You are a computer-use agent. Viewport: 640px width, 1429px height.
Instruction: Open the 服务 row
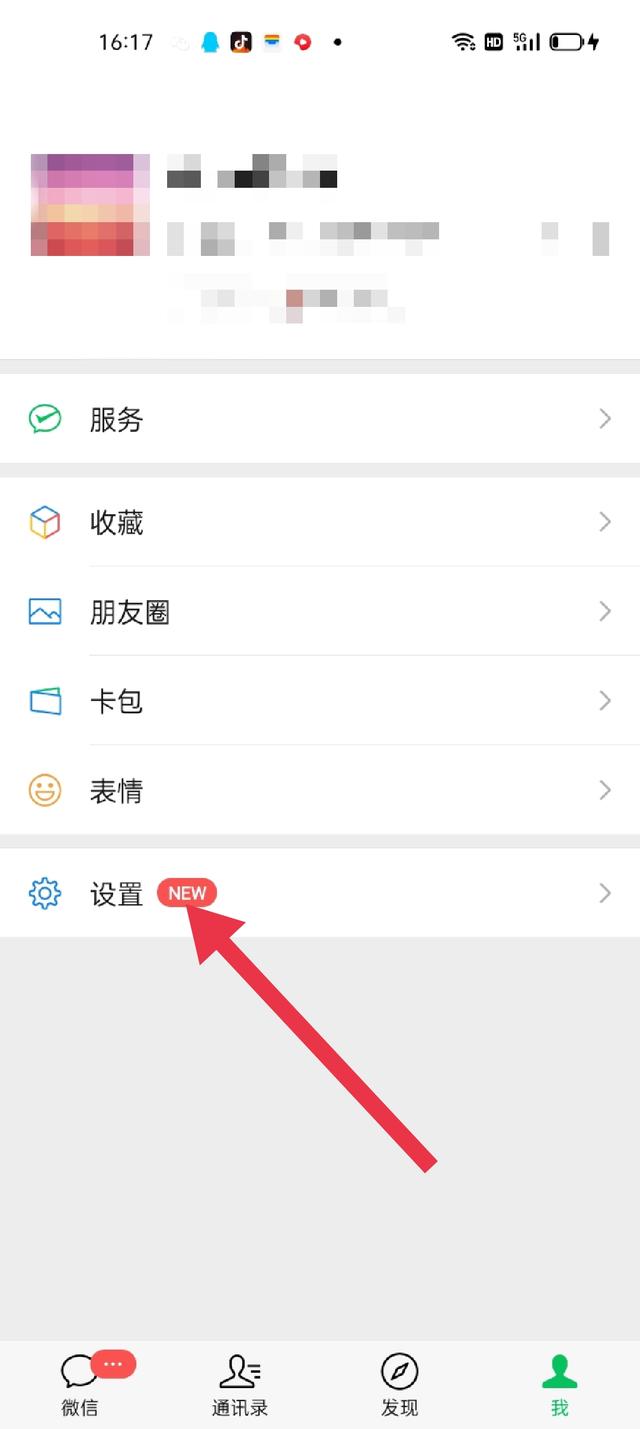(320, 419)
